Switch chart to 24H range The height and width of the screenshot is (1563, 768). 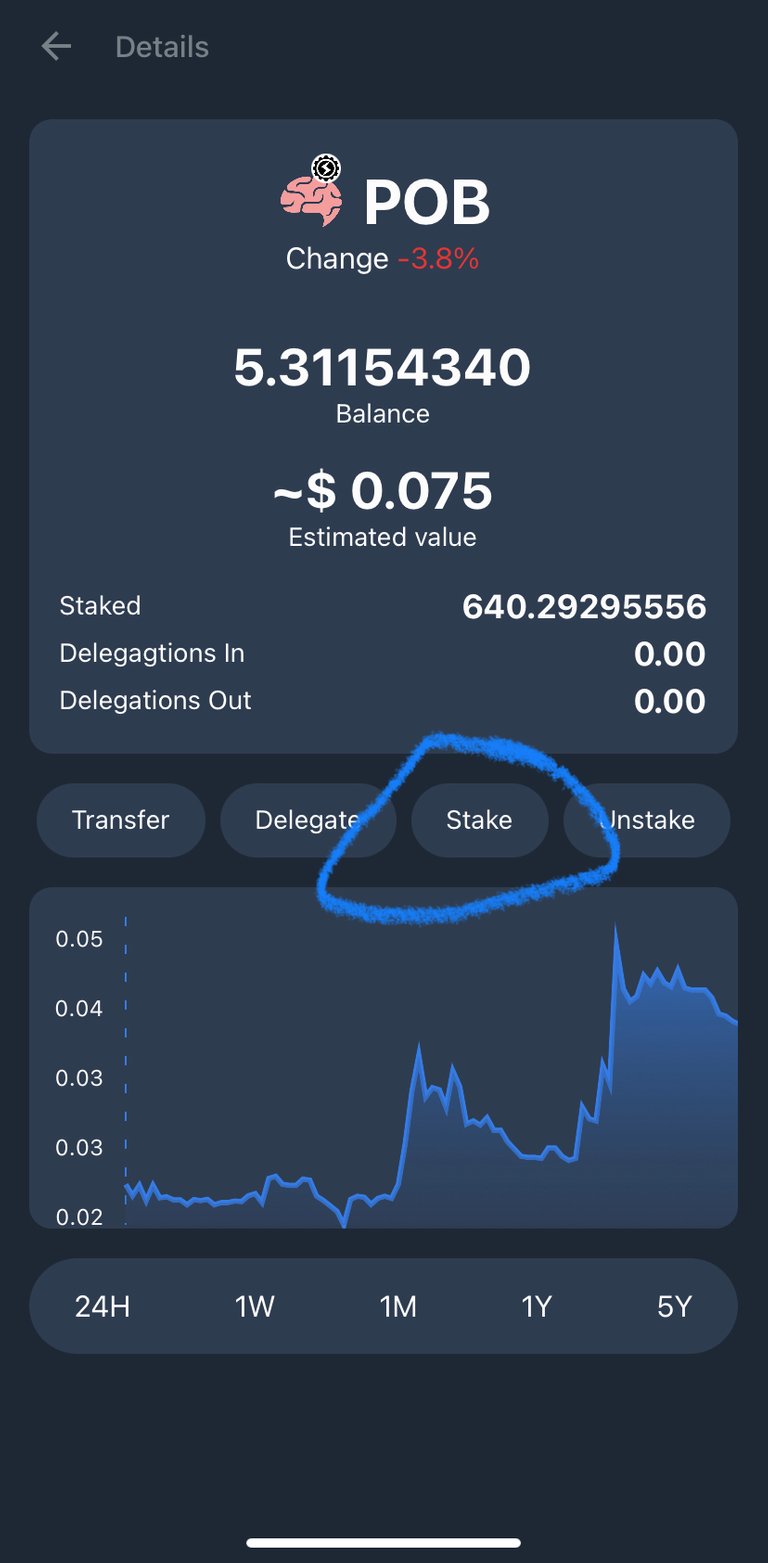click(103, 1306)
